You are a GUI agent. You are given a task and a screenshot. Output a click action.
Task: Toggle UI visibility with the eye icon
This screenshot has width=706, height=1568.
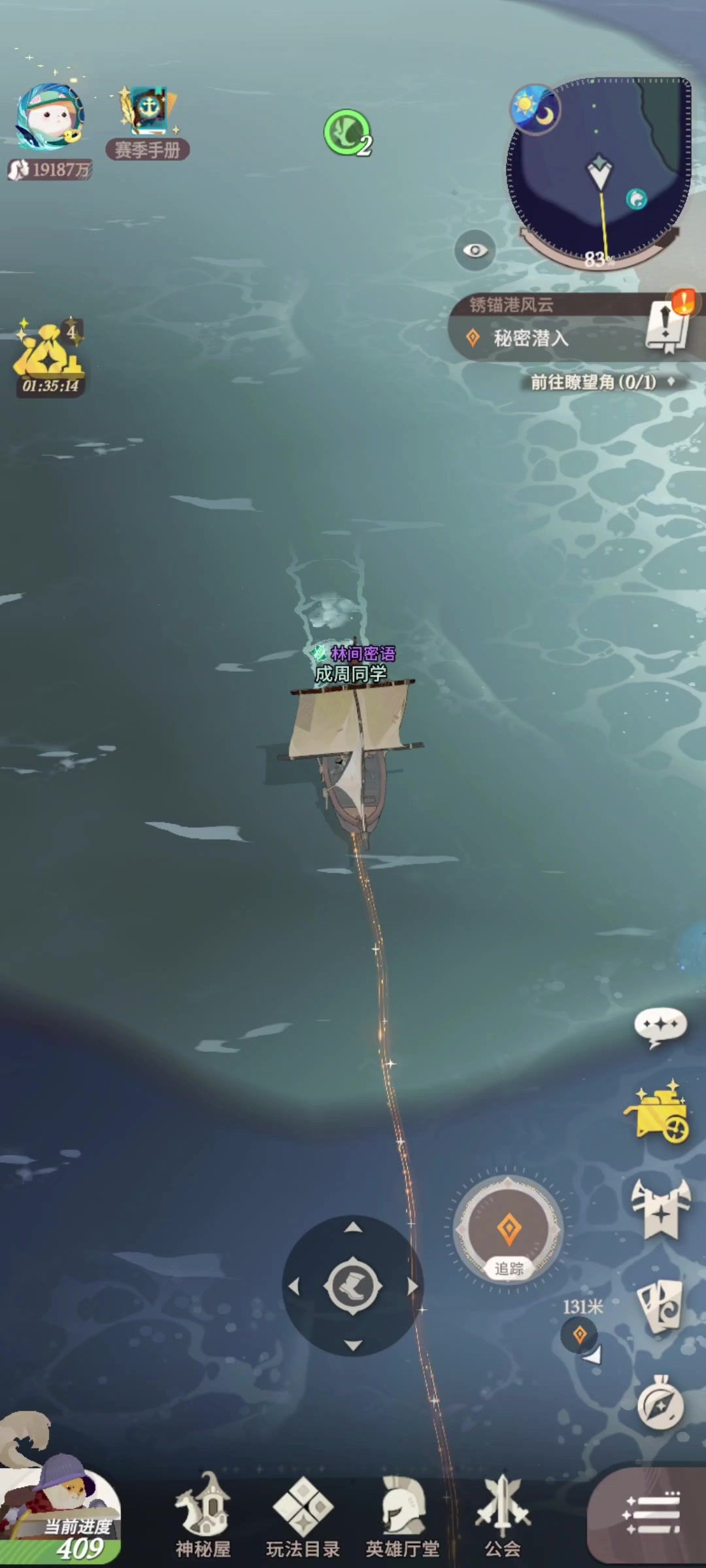pos(475,250)
